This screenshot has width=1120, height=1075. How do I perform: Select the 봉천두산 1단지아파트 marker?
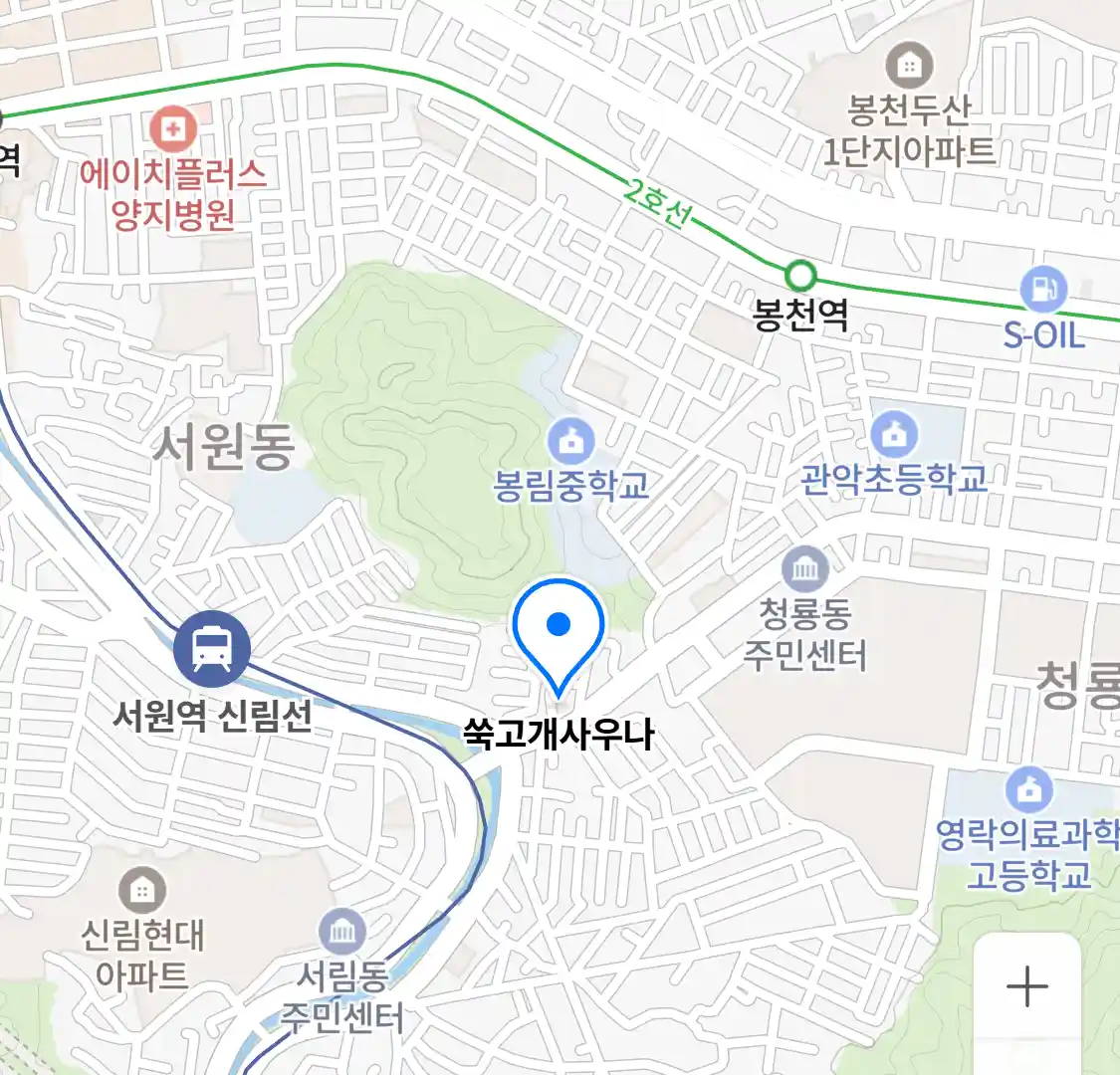point(908,67)
